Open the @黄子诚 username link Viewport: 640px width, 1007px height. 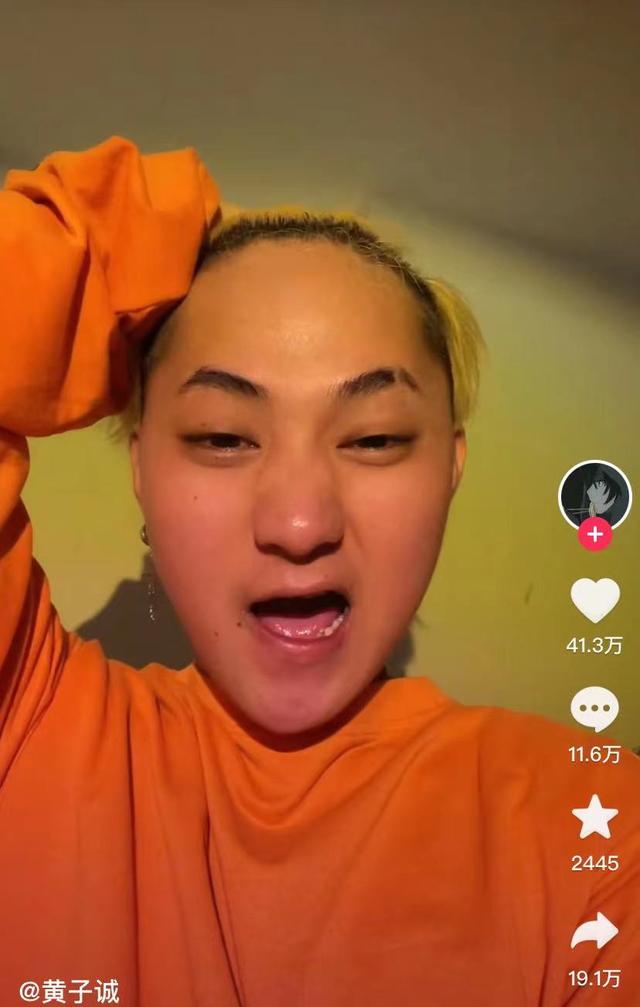coord(70,991)
